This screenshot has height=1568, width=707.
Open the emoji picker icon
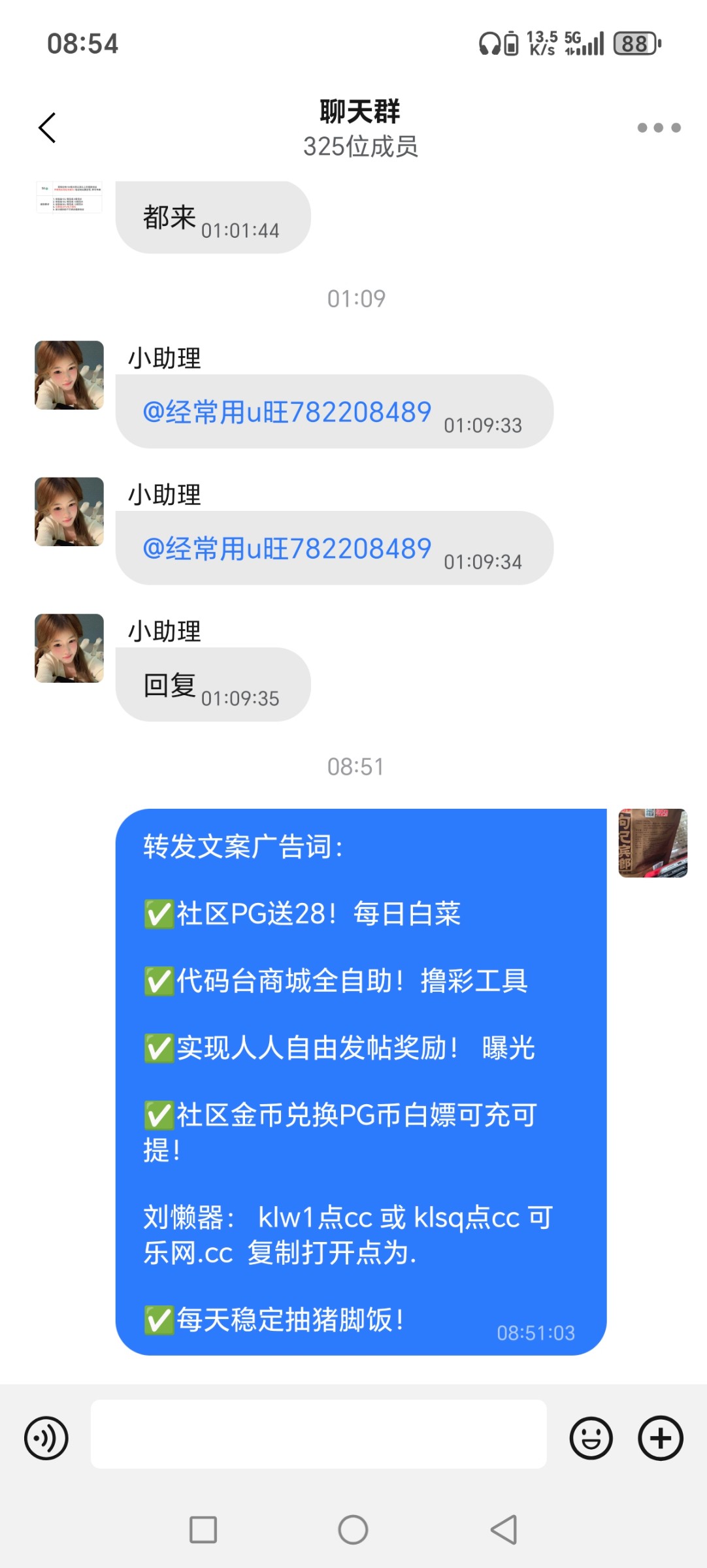click(591, 1438)
